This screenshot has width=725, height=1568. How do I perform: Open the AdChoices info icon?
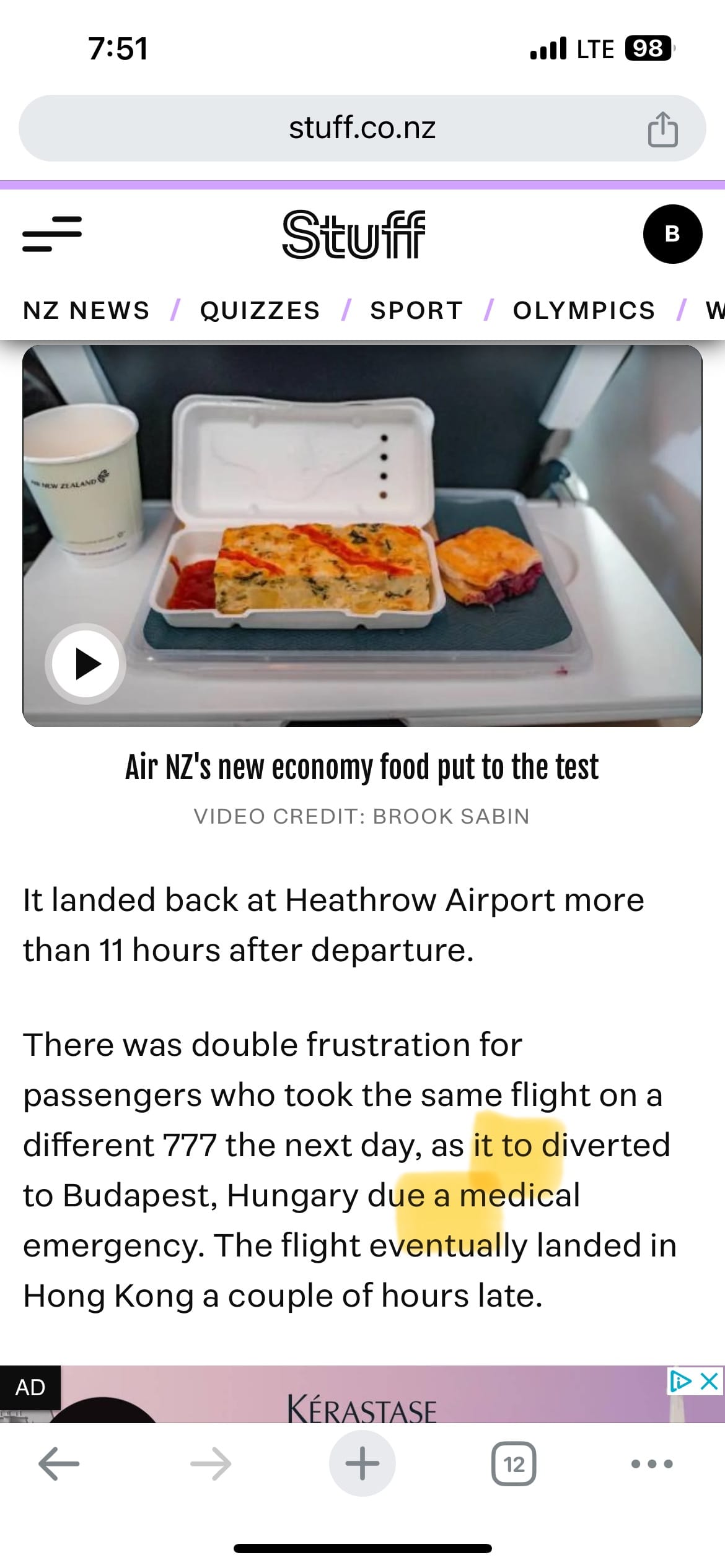coord(680,1381)
